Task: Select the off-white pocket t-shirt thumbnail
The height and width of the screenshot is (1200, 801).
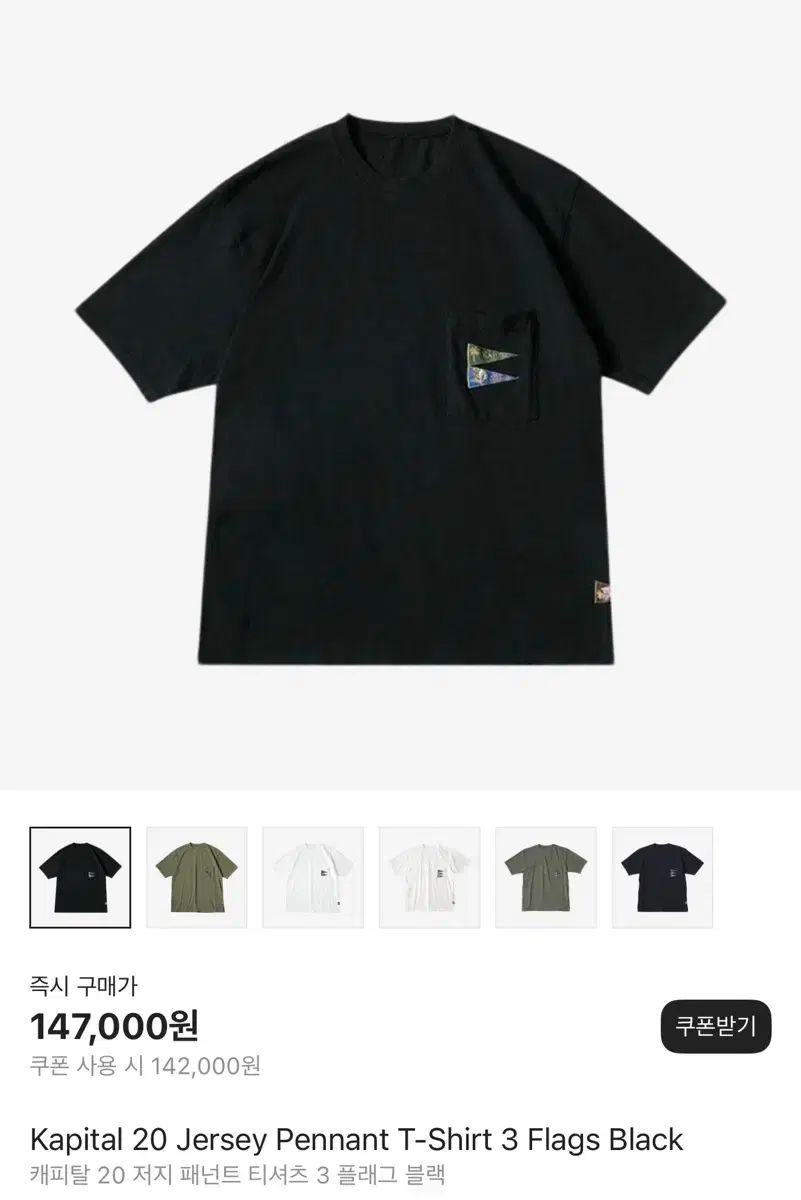Action: [x=429, y=875]
